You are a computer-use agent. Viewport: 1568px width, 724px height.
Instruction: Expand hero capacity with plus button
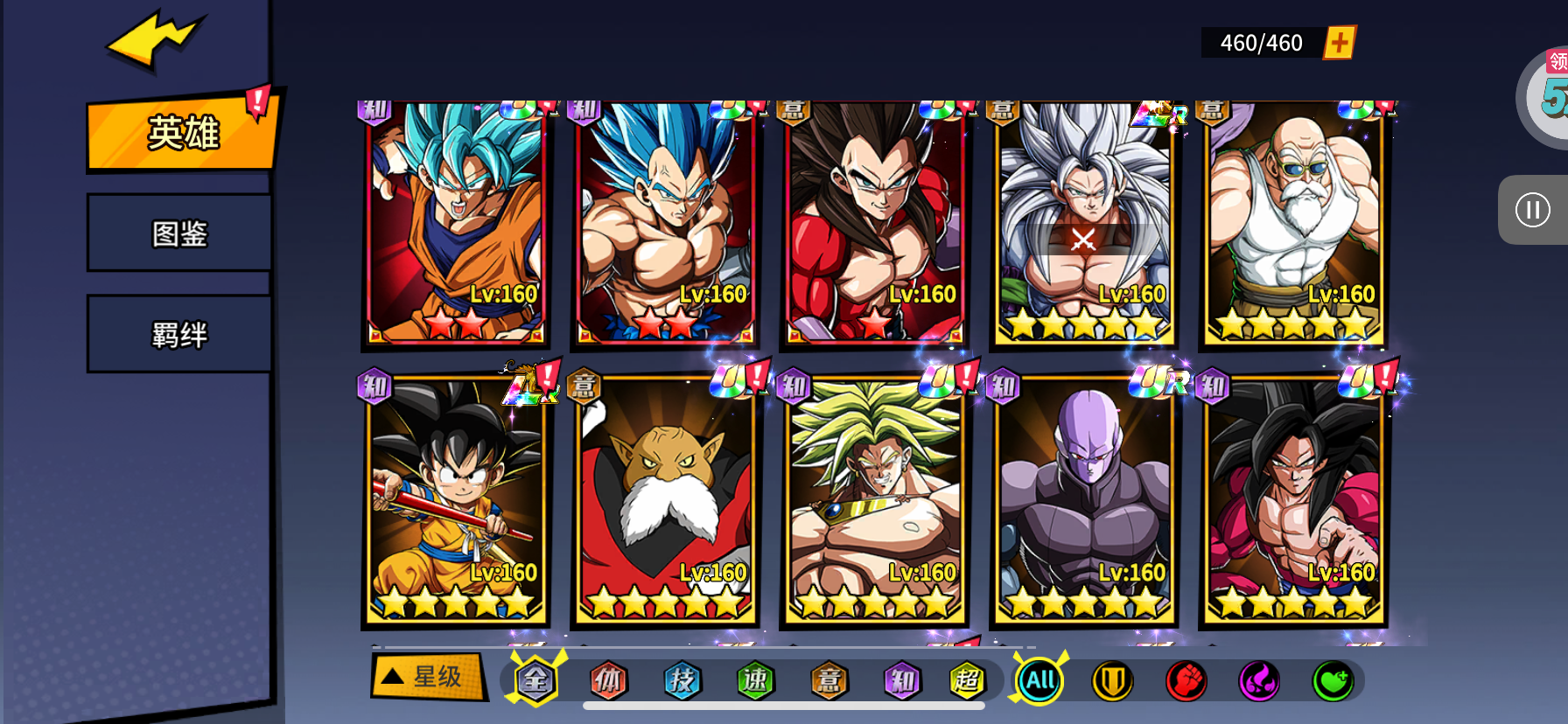pyautogui.click(x=1339, y=42)
